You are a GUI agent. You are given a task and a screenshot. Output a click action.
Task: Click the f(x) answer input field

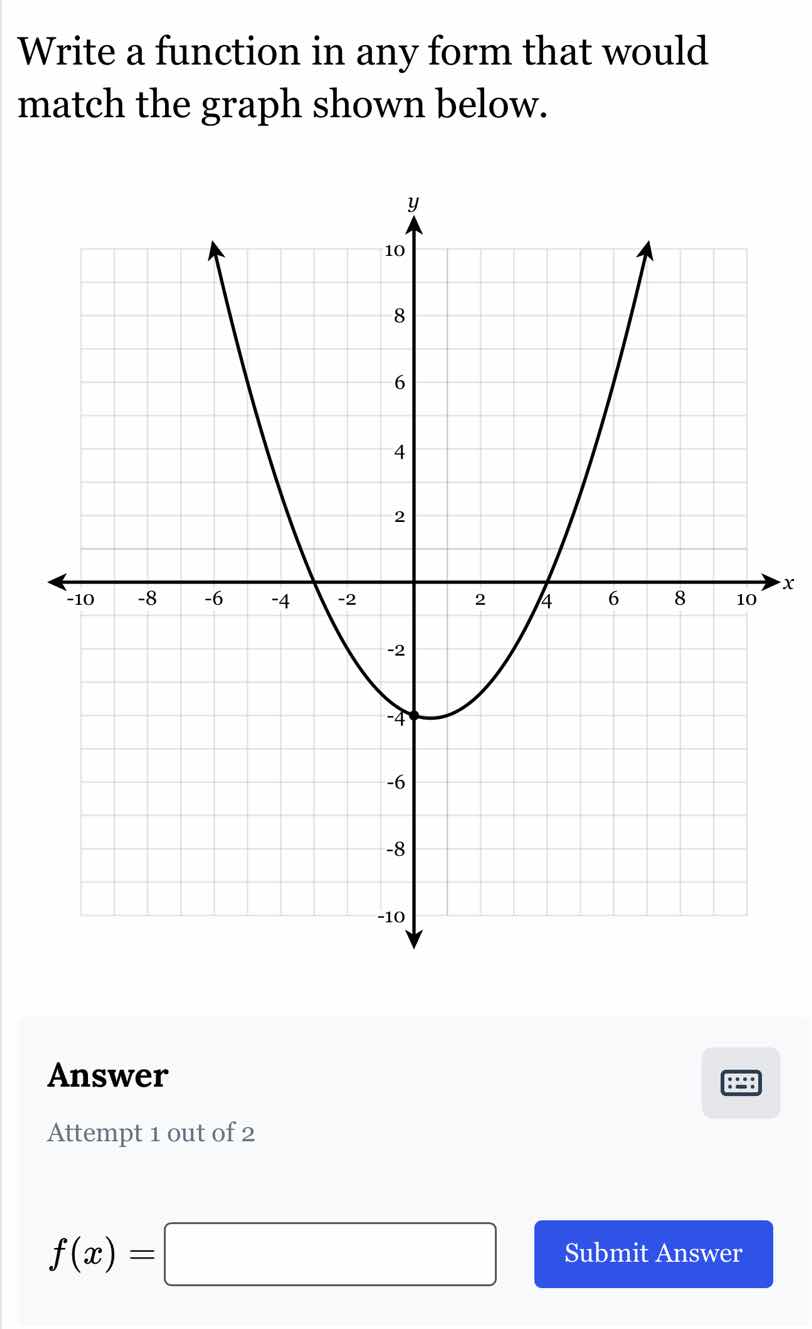pyautogui.click(x=330, y=1254)
